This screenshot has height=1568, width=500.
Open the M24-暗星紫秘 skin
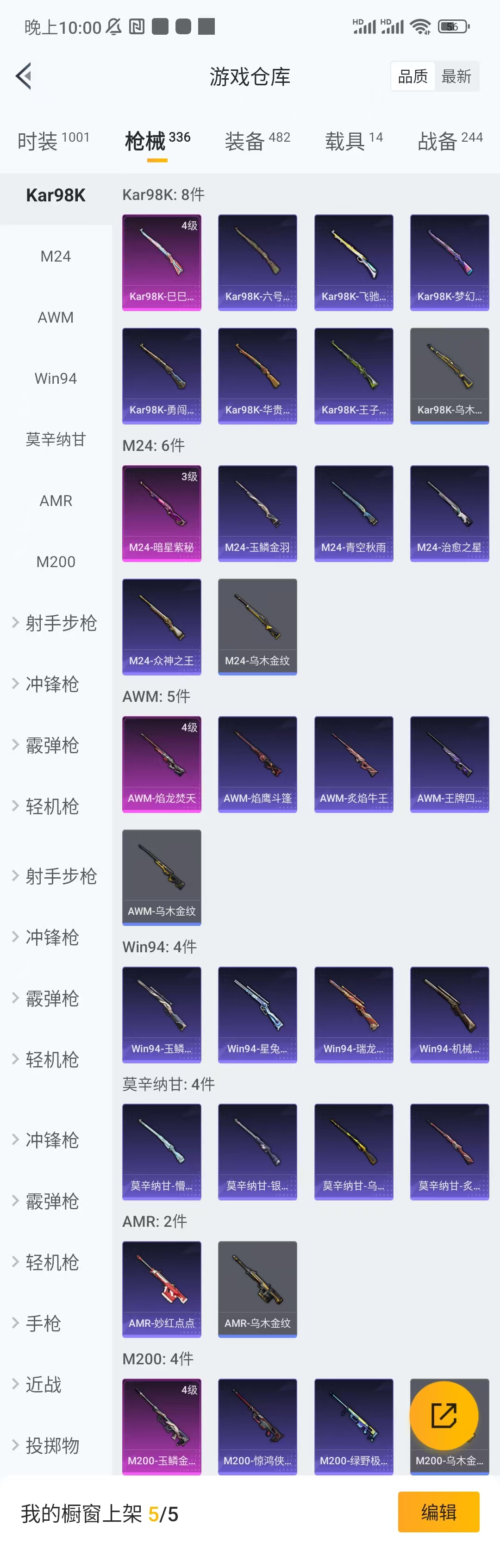(162, 512)
